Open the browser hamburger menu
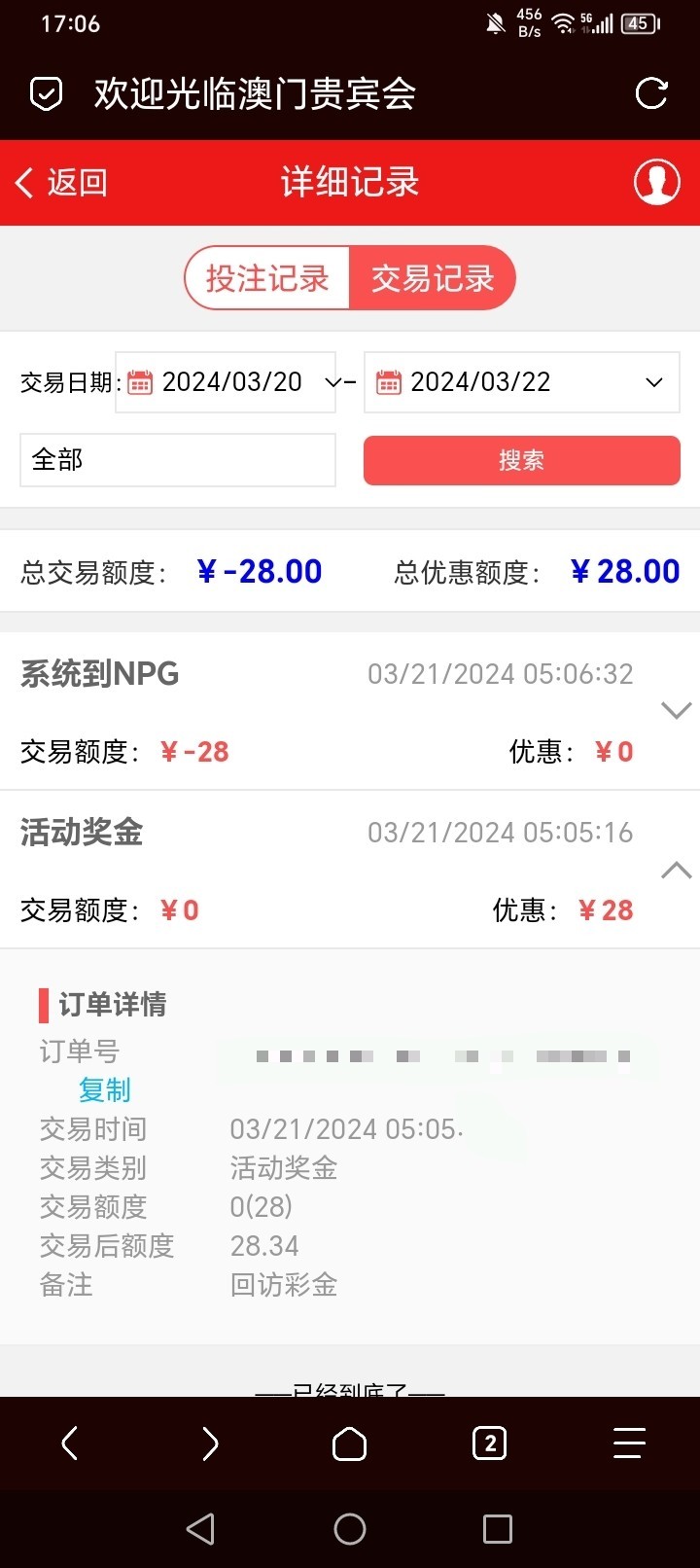This screenshot has height=1568, width=700. [x=629, y=1443]
